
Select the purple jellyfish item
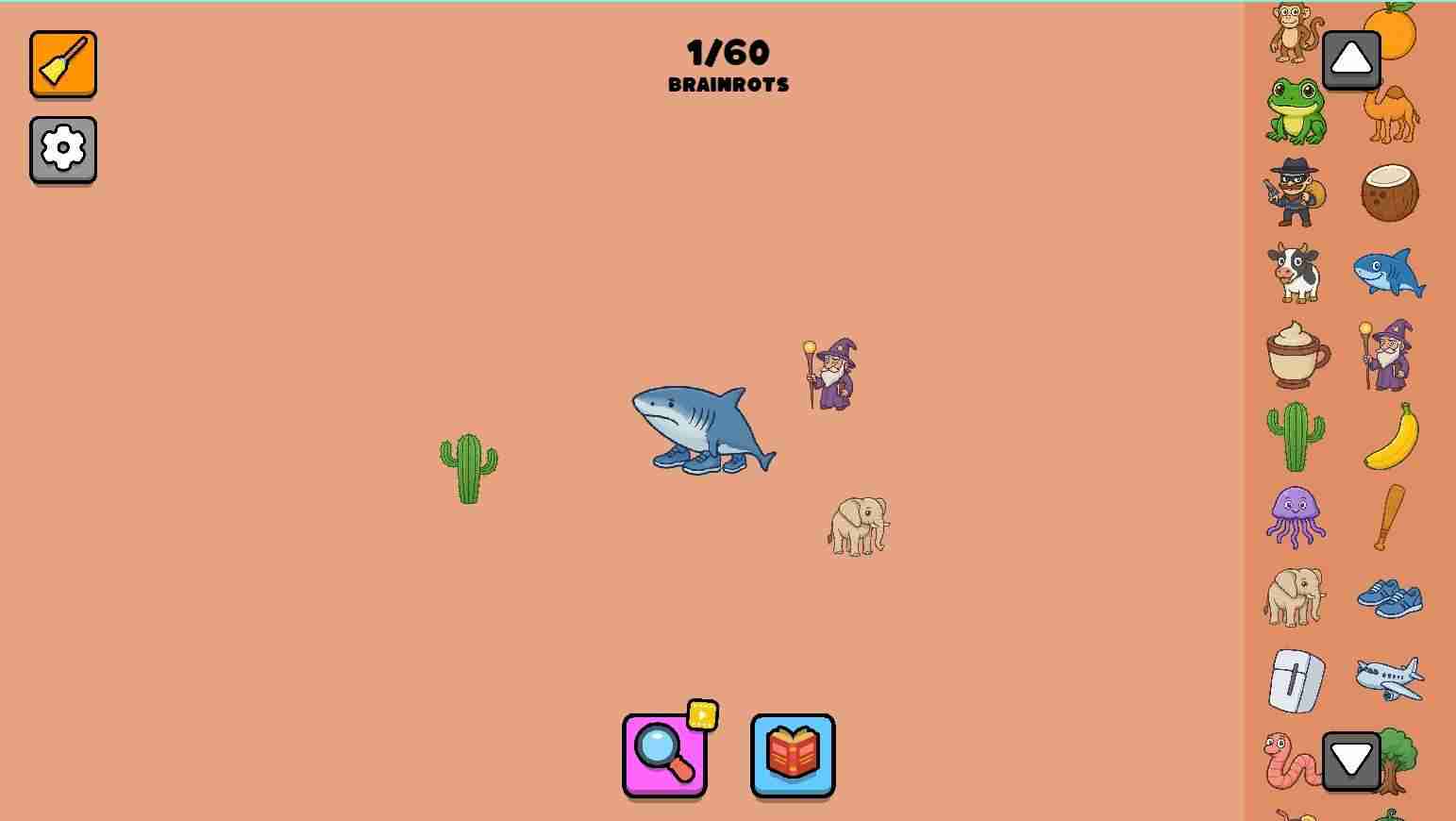1295,516
